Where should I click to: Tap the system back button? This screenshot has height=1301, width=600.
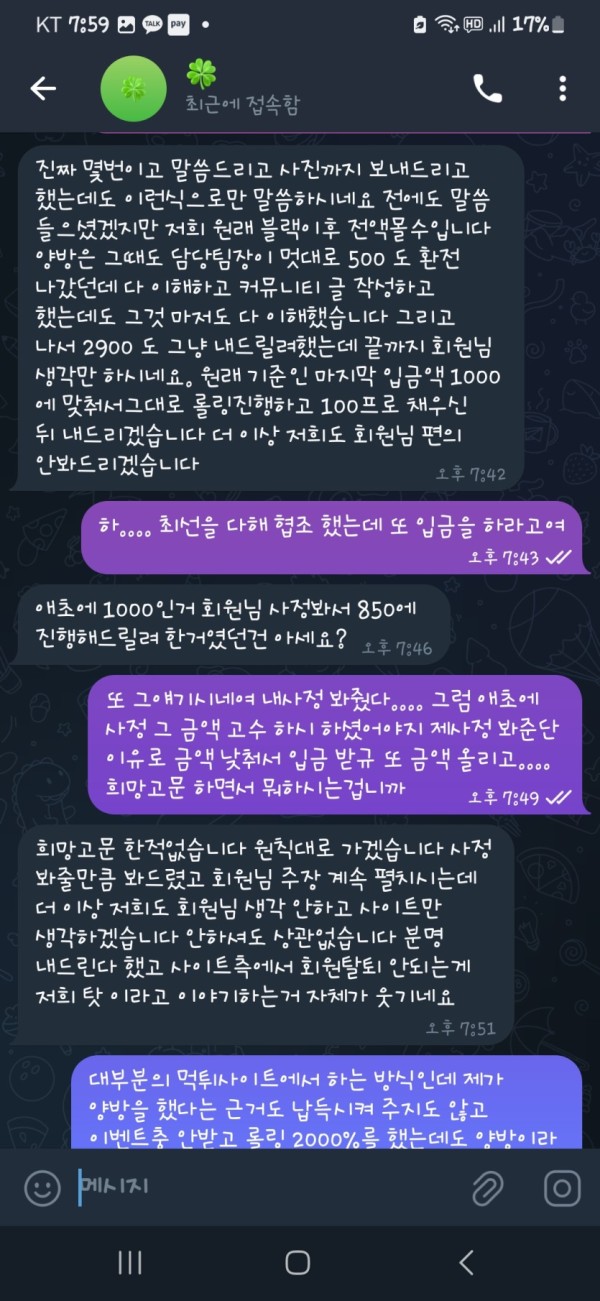[x=466, y=1262]
